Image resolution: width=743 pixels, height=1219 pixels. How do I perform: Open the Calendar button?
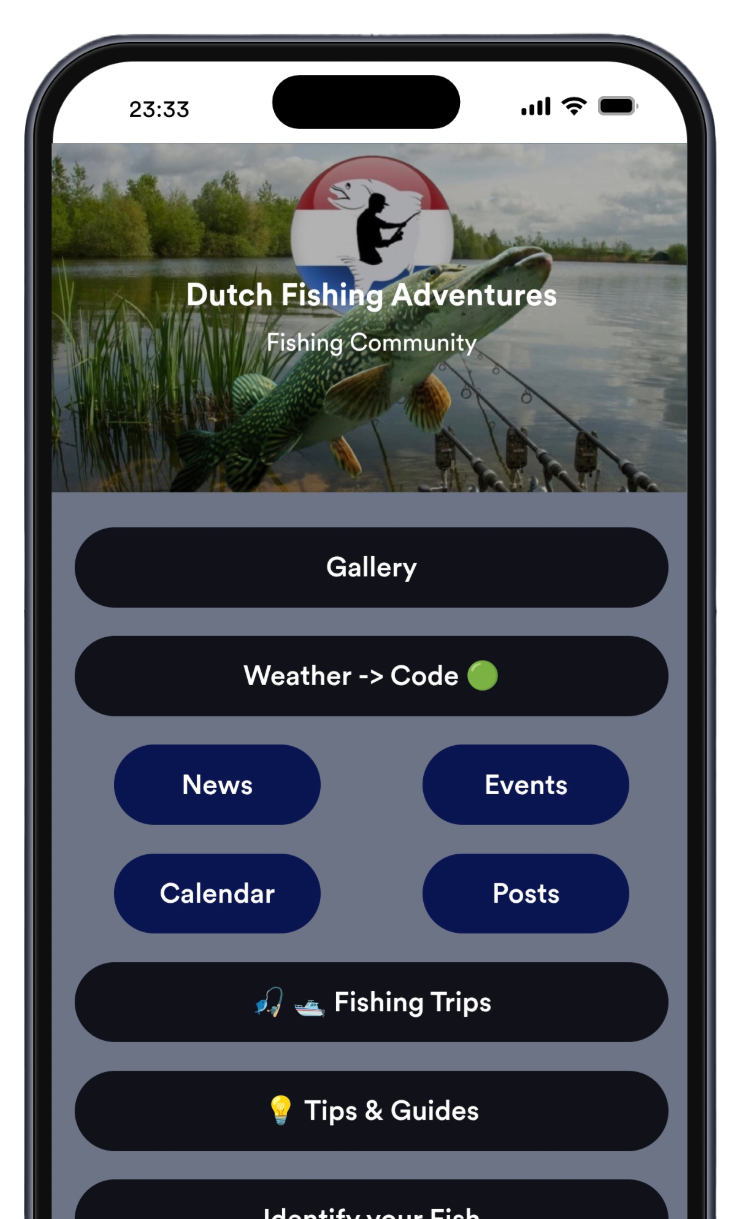pyautogui.click(x=217, y=893)
